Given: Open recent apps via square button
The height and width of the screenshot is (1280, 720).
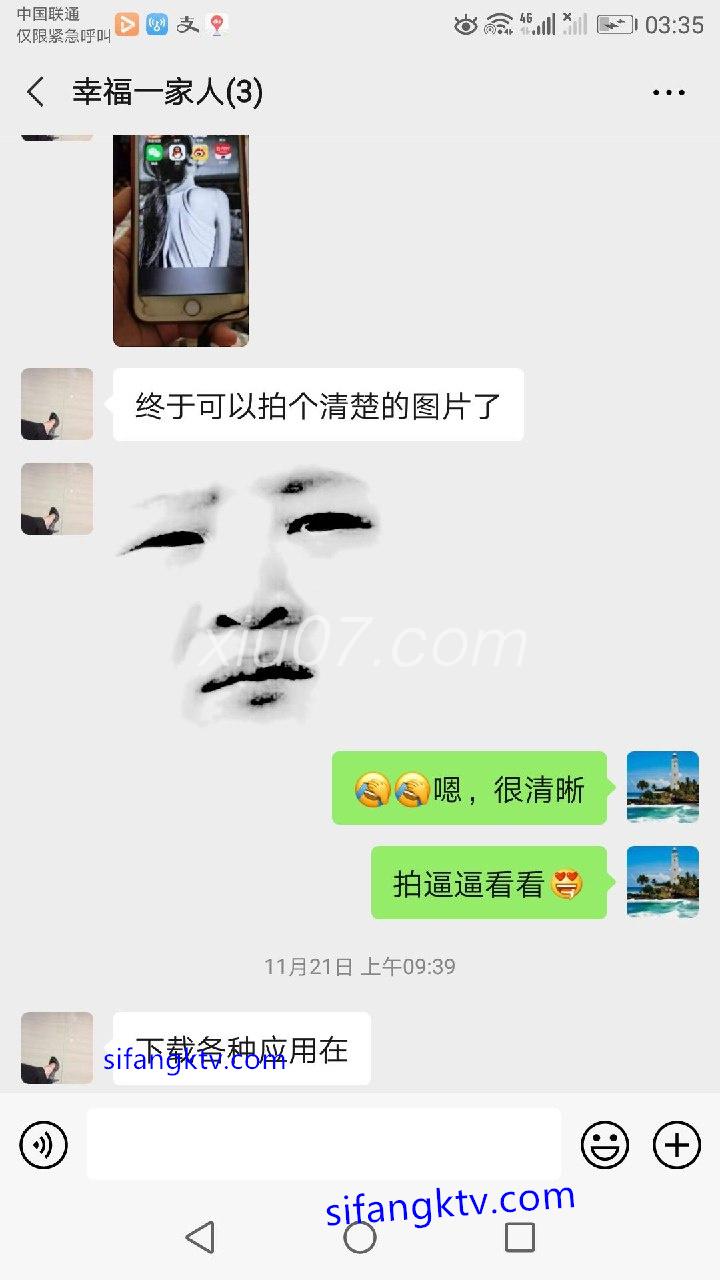Looking at the screenshot, I should click(520, 1237).
